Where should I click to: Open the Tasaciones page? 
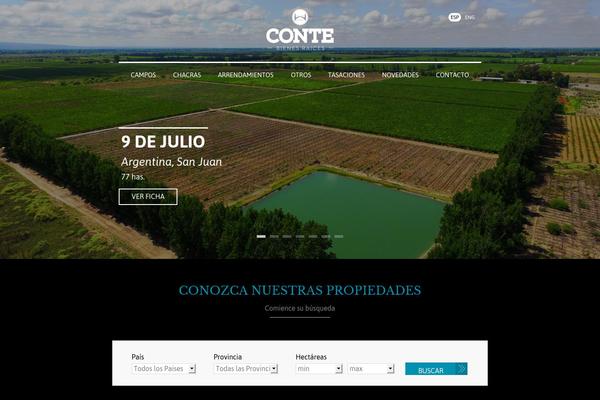pos(346,75)
